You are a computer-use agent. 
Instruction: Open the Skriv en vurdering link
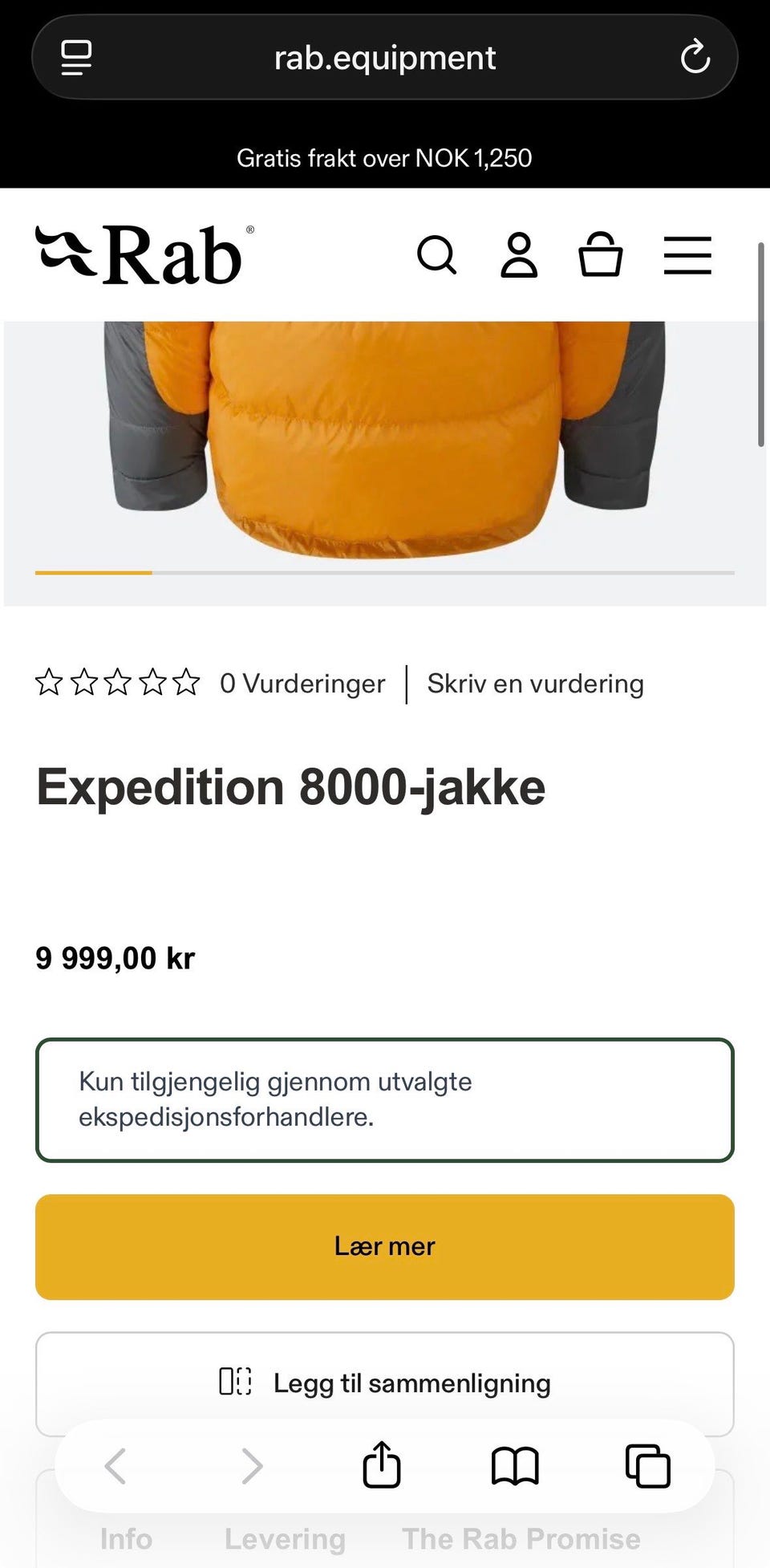coord(535,684)
